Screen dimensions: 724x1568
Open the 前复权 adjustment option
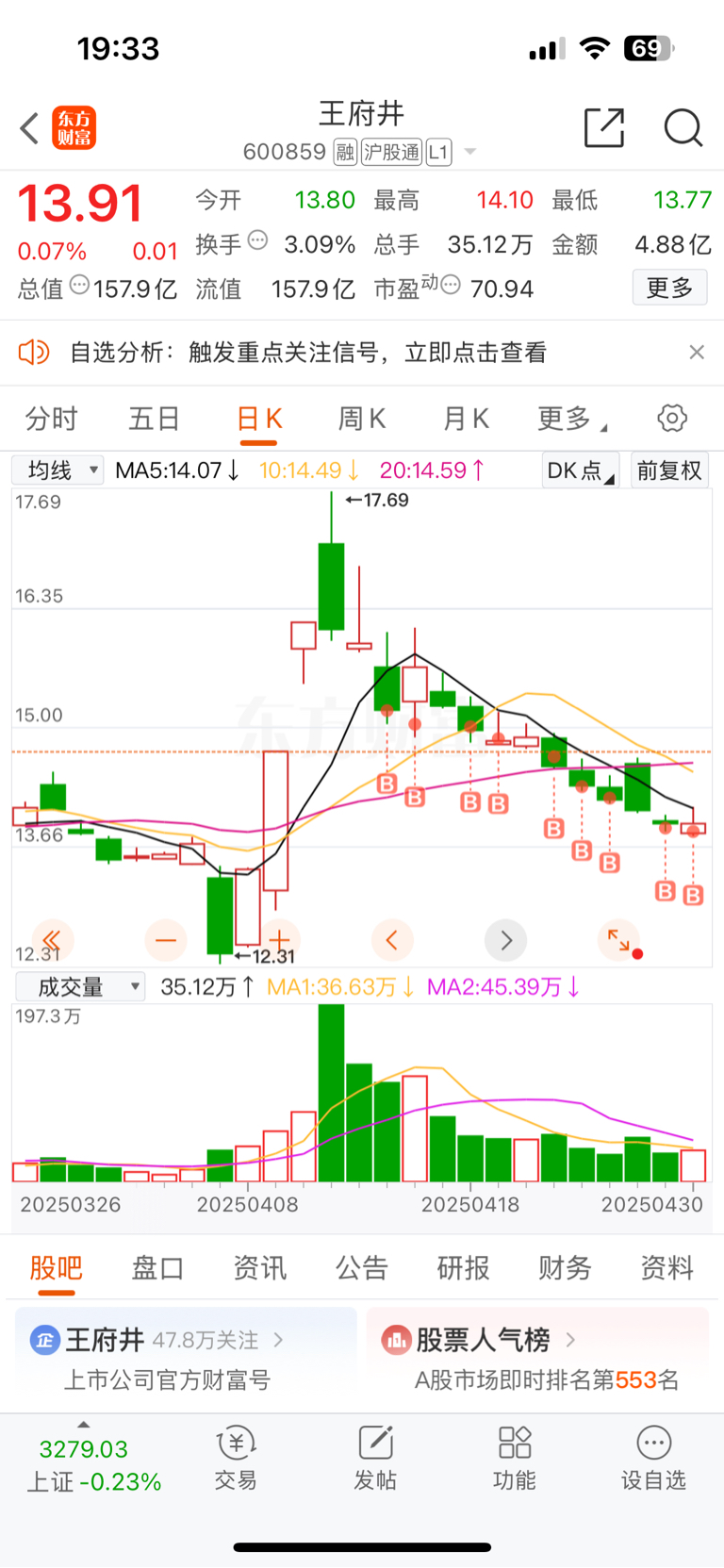pyautogui.click(x=669, y=470)
